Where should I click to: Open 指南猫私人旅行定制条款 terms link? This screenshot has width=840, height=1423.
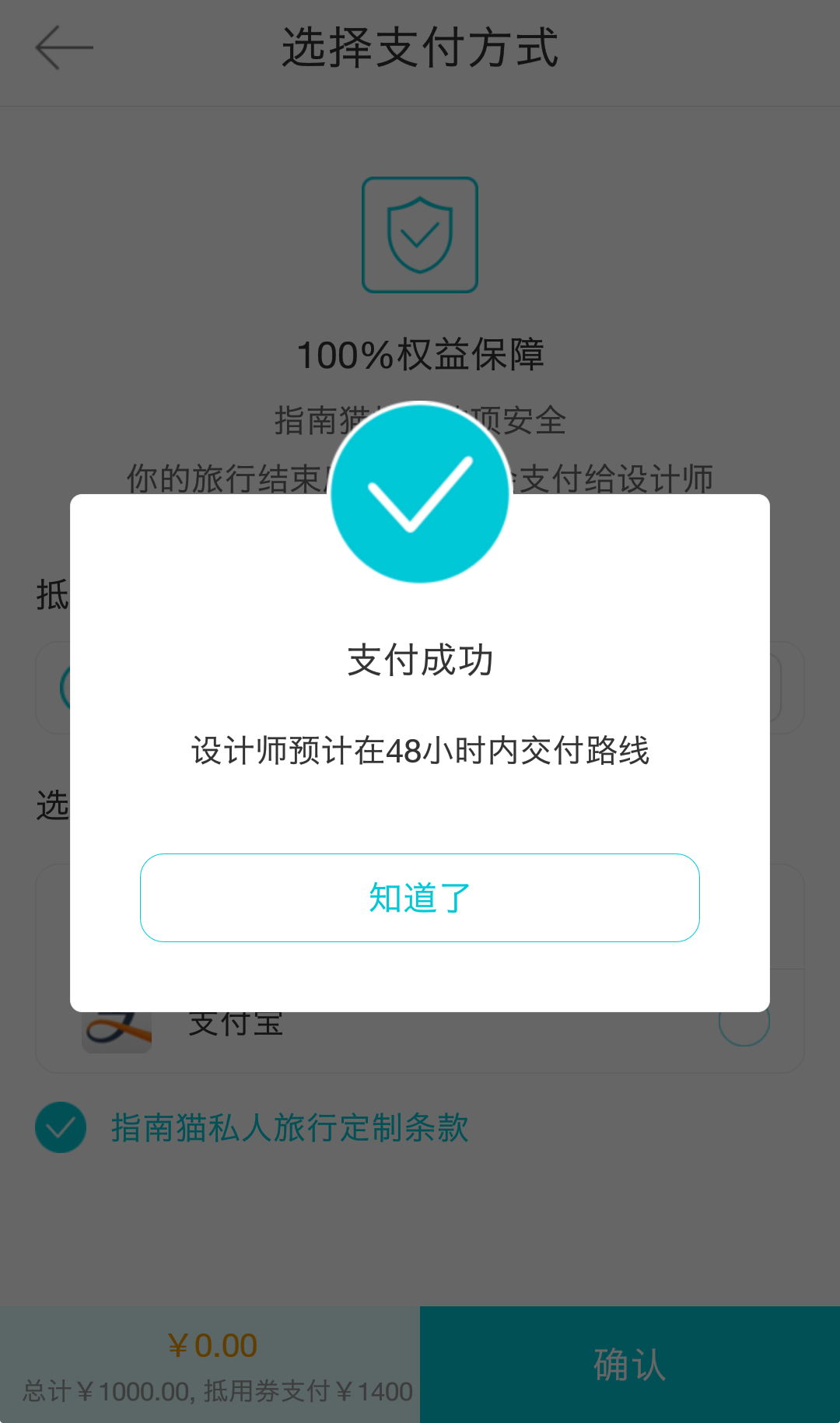coord(289,1127)
